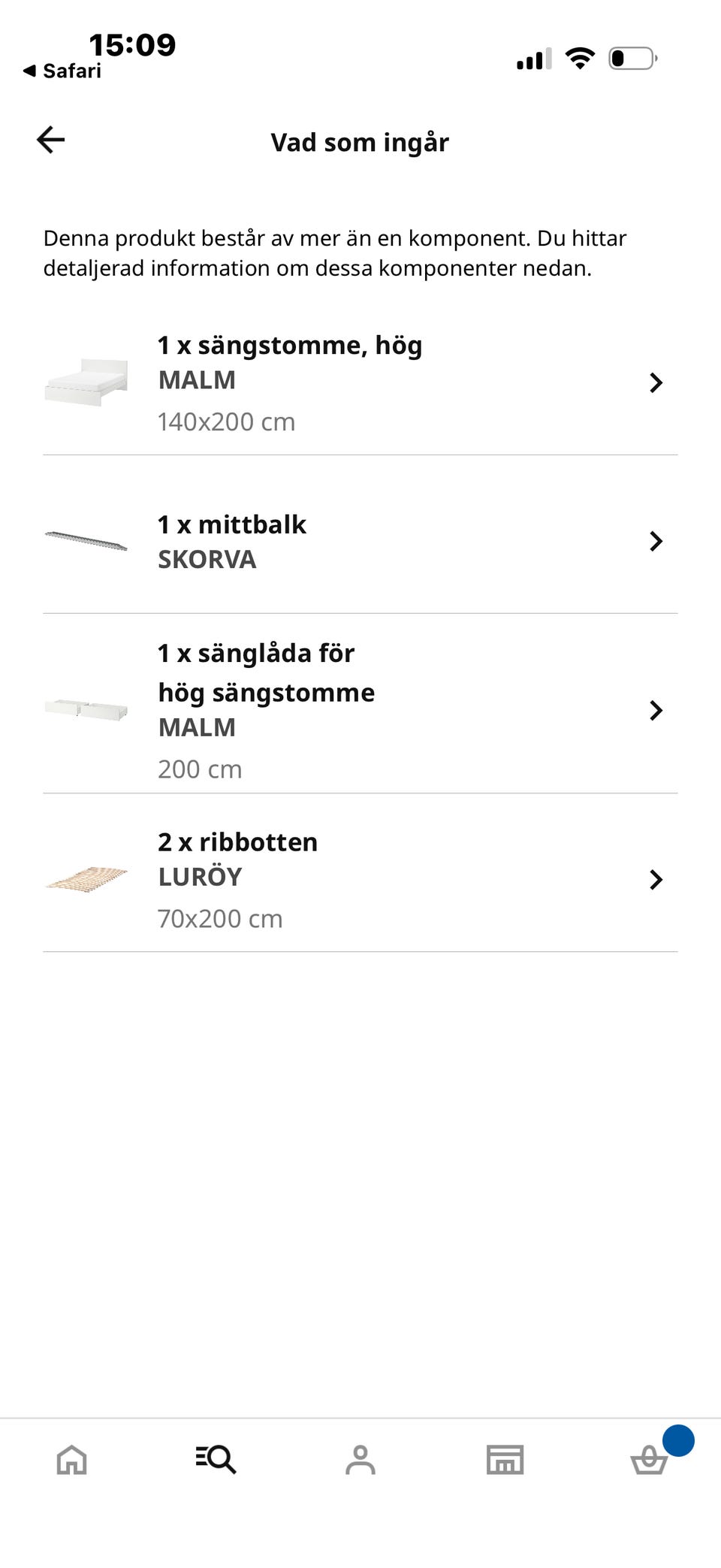This screenshot has width=721, height=1568.
Task: Show the LURÖY ribbotten component
Action: click(x=360, y=879)
